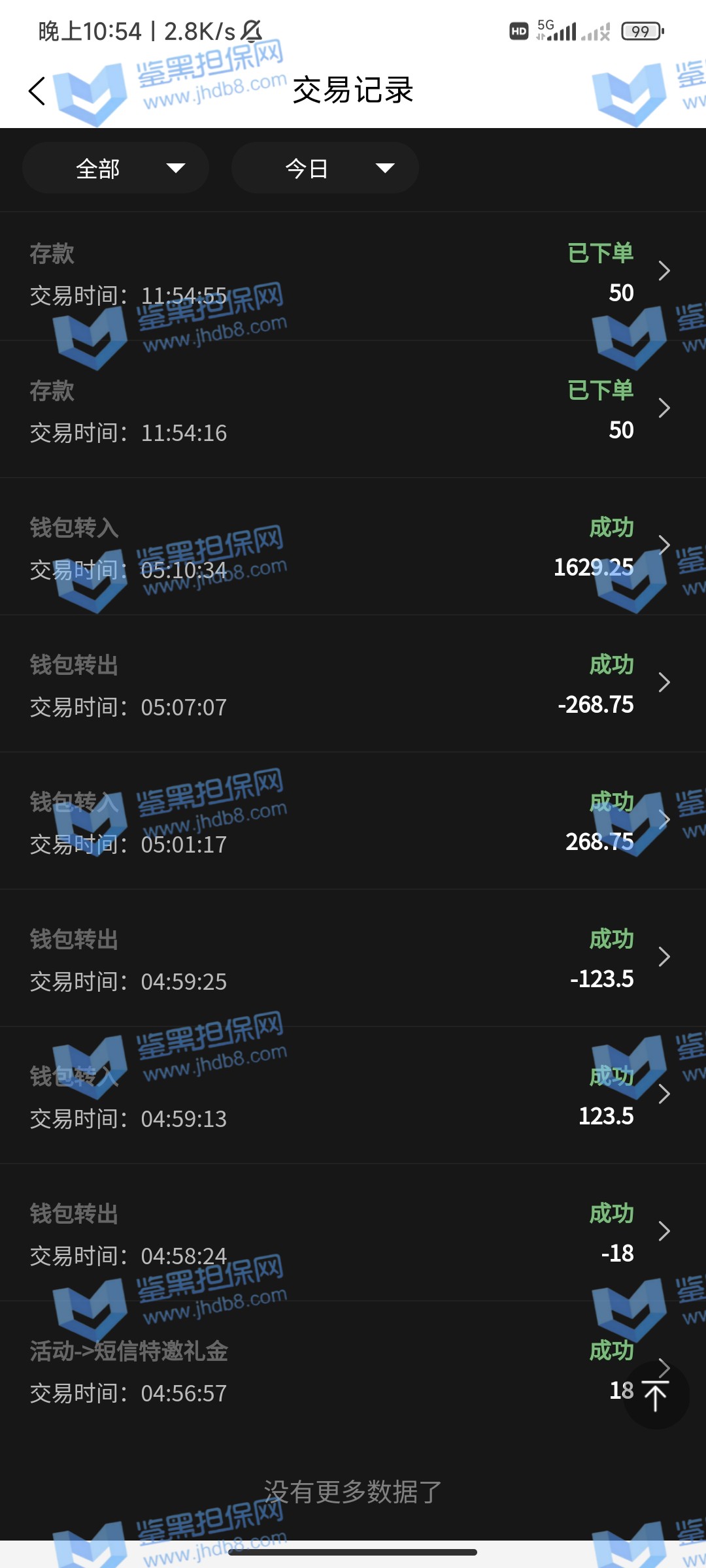The image size is (706, 1568).
Task: View the 钱包转出 record for -268.75
Action: pos(353,685)
